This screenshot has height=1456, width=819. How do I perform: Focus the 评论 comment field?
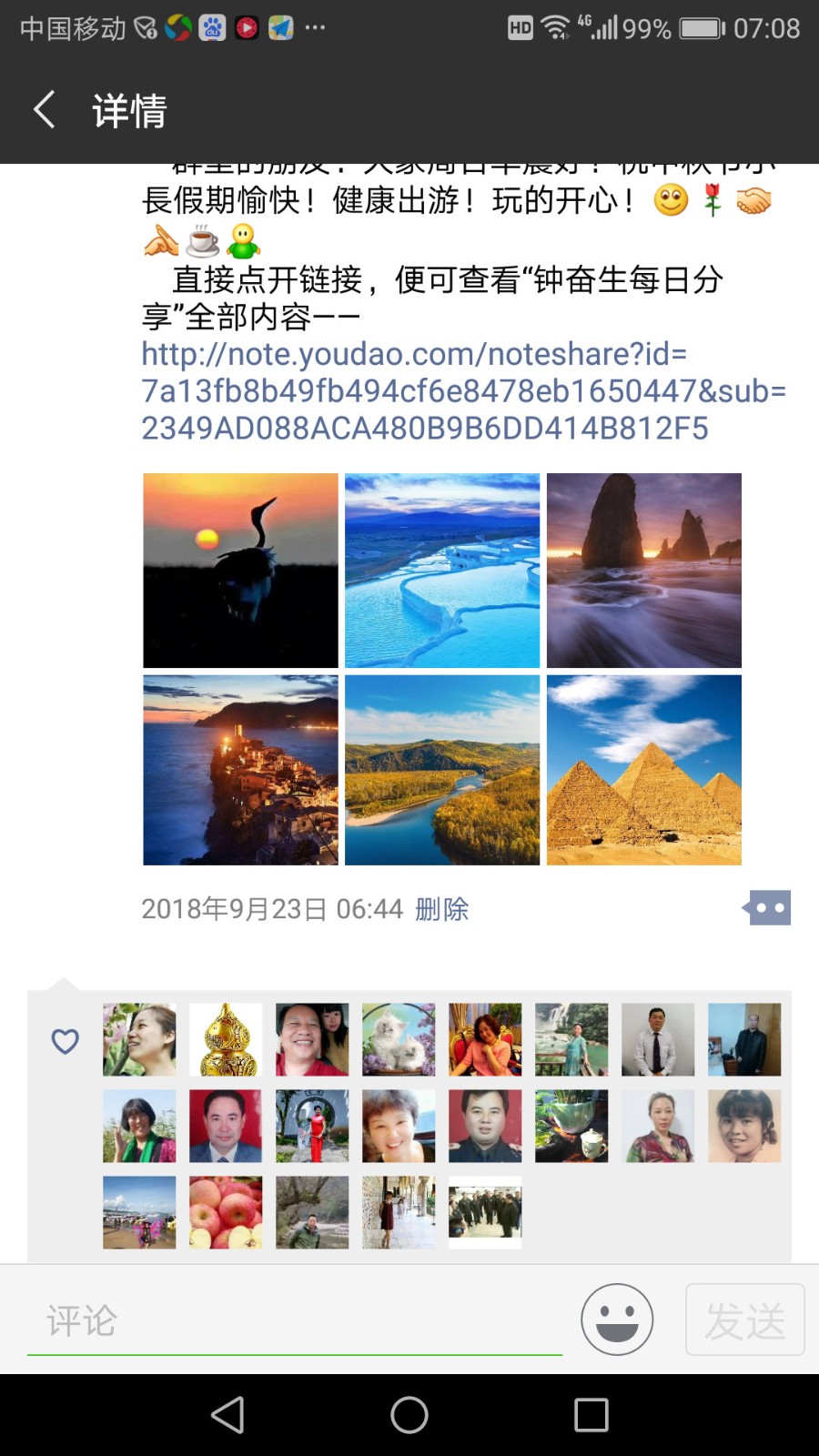point(294,1320)
